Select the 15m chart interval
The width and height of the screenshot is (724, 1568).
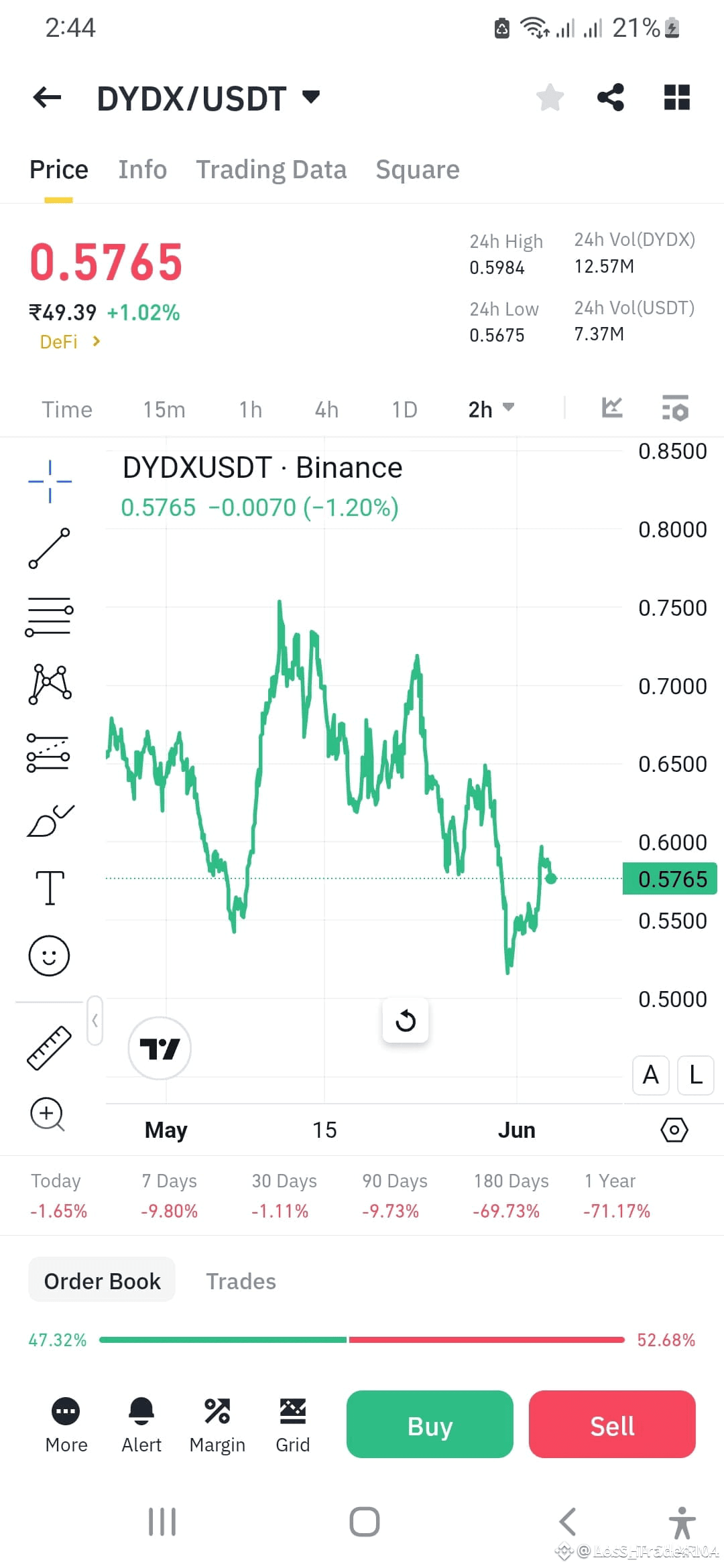coord(164,409)
